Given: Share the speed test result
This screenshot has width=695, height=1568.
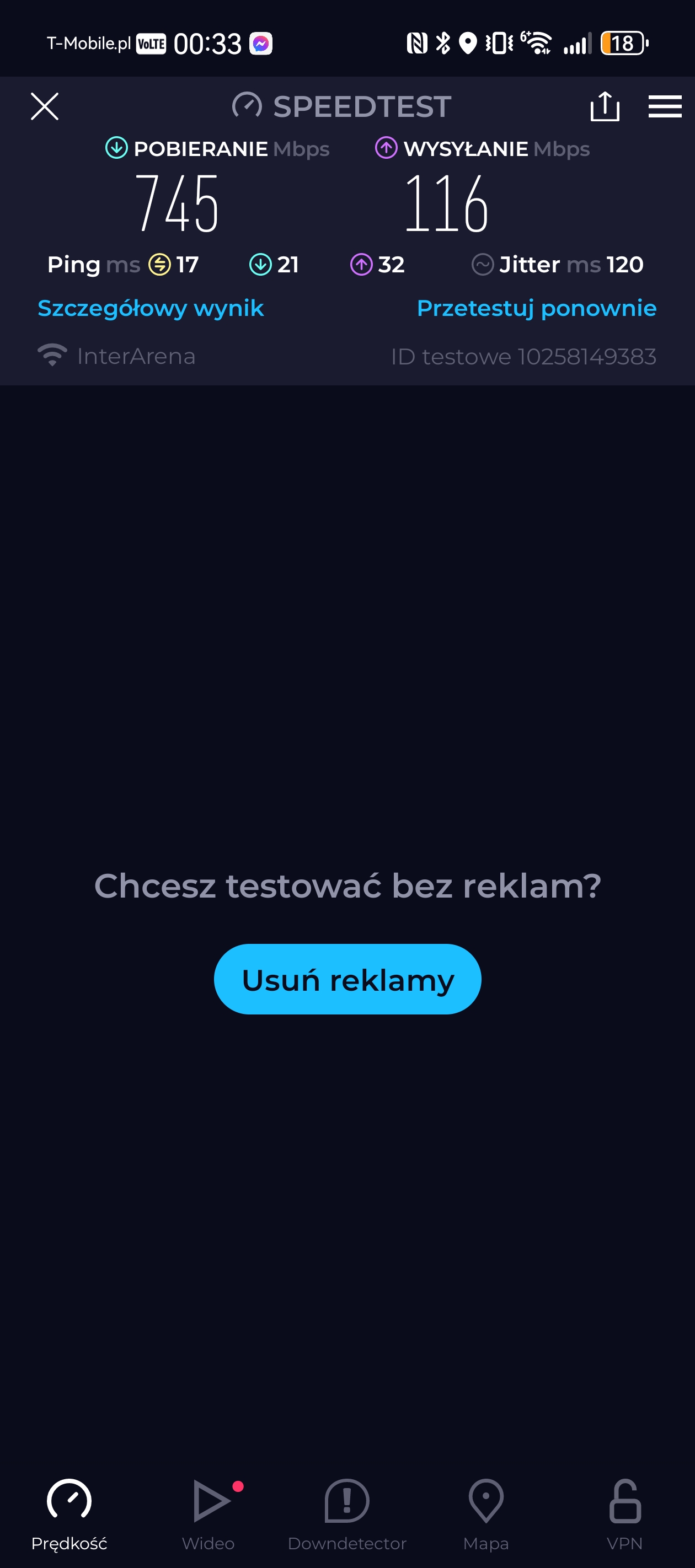Looking at the screenshot, I should click(605, 106).
